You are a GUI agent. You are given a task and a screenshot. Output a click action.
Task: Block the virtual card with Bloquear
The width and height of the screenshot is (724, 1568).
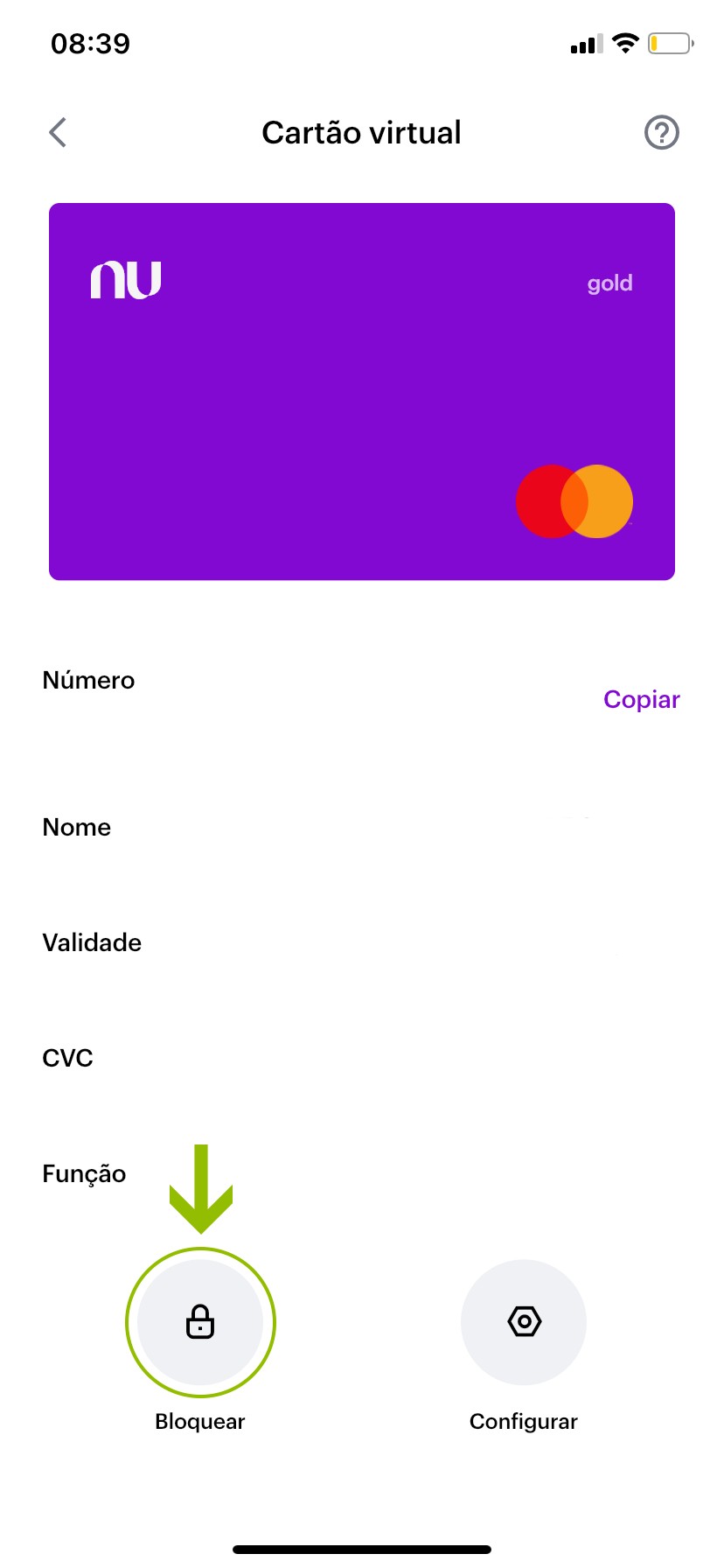tap(200, 1321)
